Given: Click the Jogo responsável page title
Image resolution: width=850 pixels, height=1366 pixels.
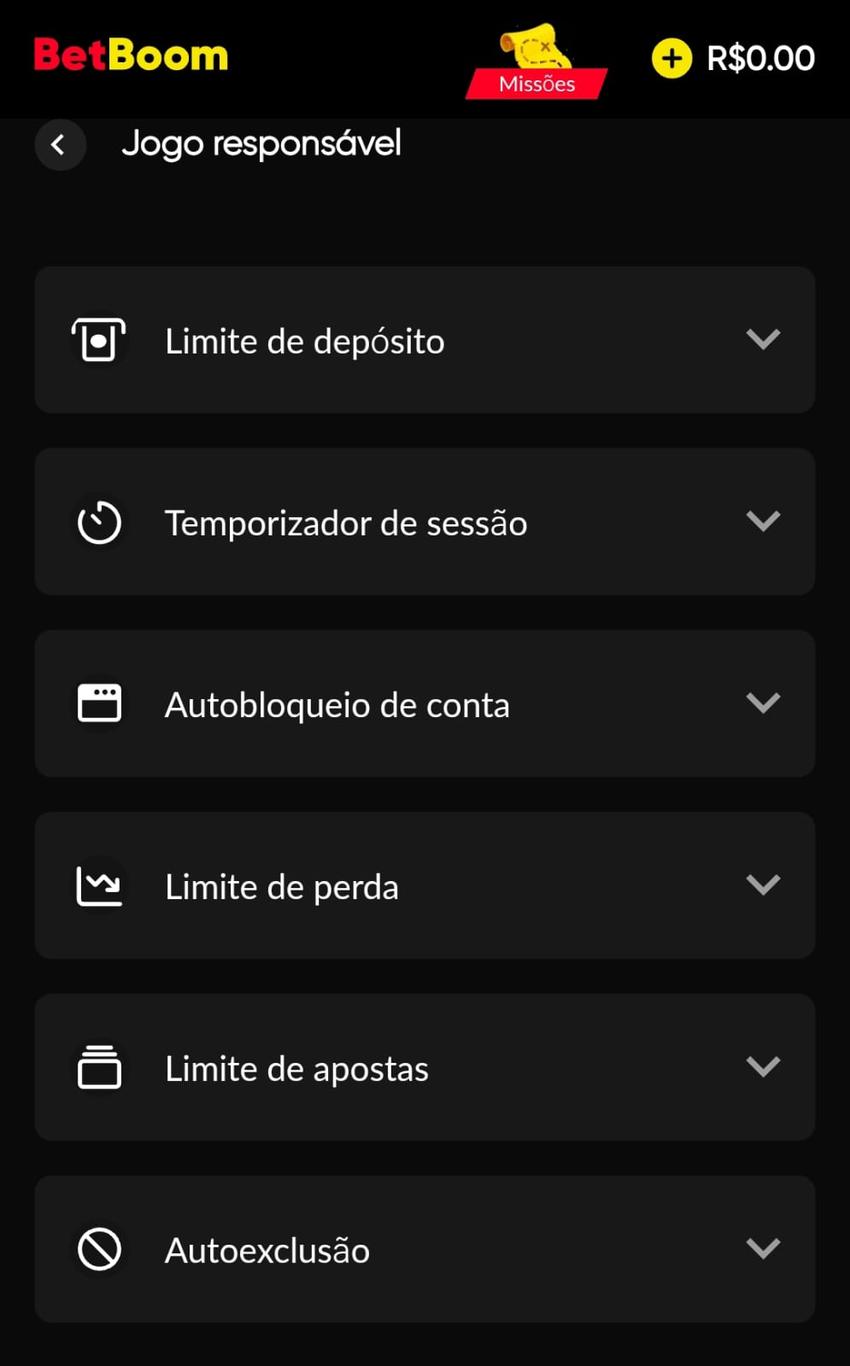Looking at the screenshot, I should pyautogui.click(x=261, y=143).
